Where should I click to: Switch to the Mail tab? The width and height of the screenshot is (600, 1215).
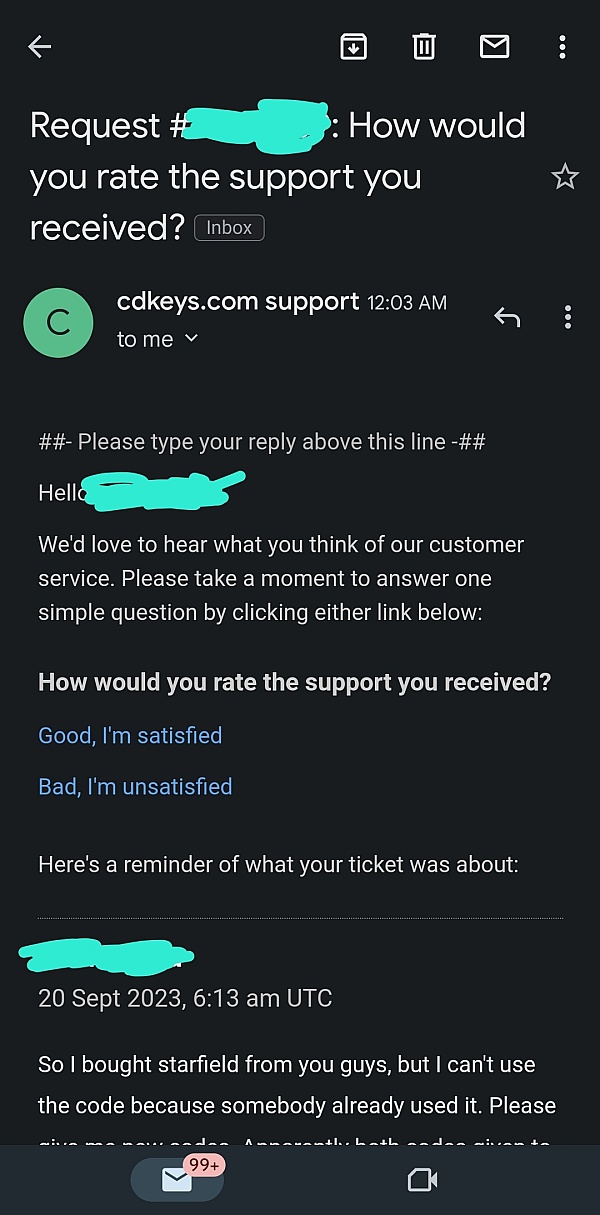click(x=178, y=1180)
